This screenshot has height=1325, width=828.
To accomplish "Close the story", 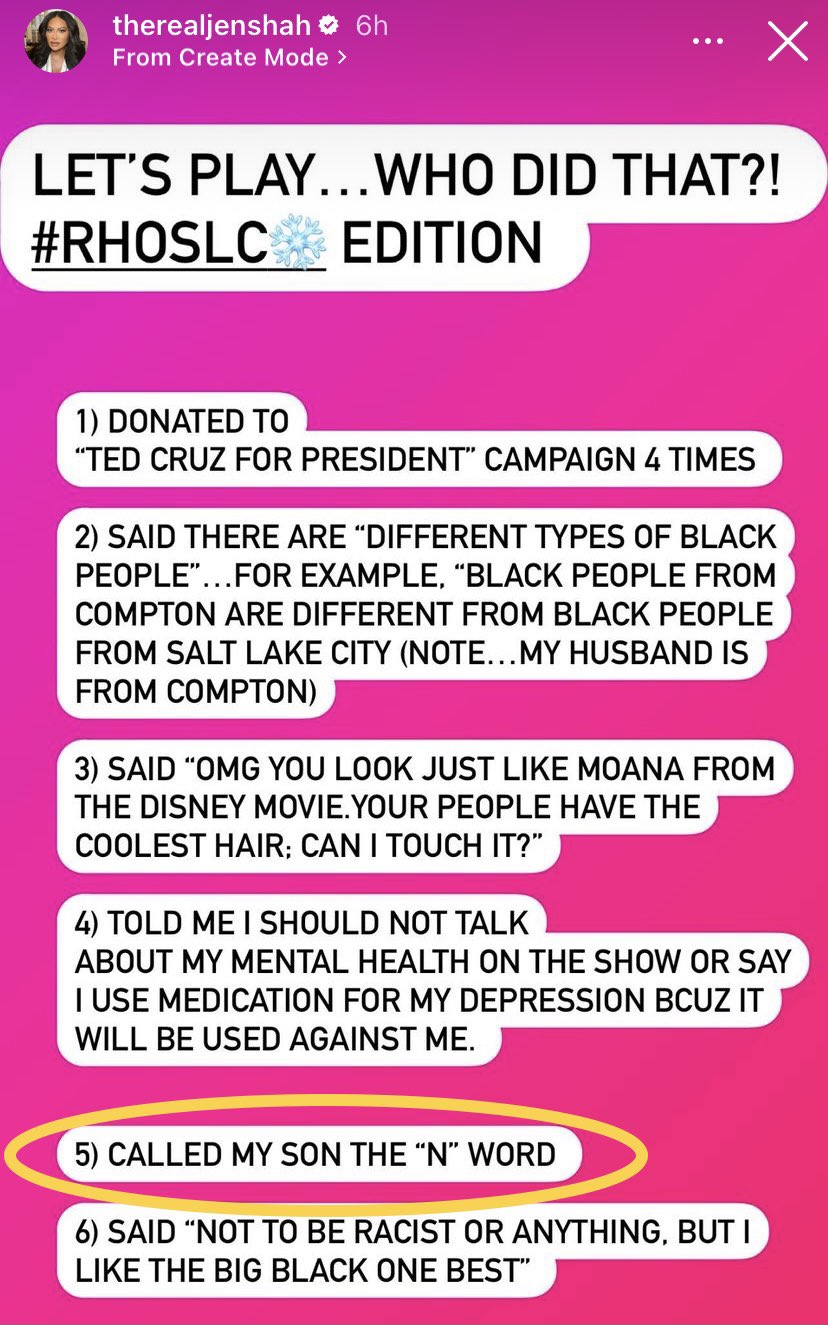I will click(787, 42).
